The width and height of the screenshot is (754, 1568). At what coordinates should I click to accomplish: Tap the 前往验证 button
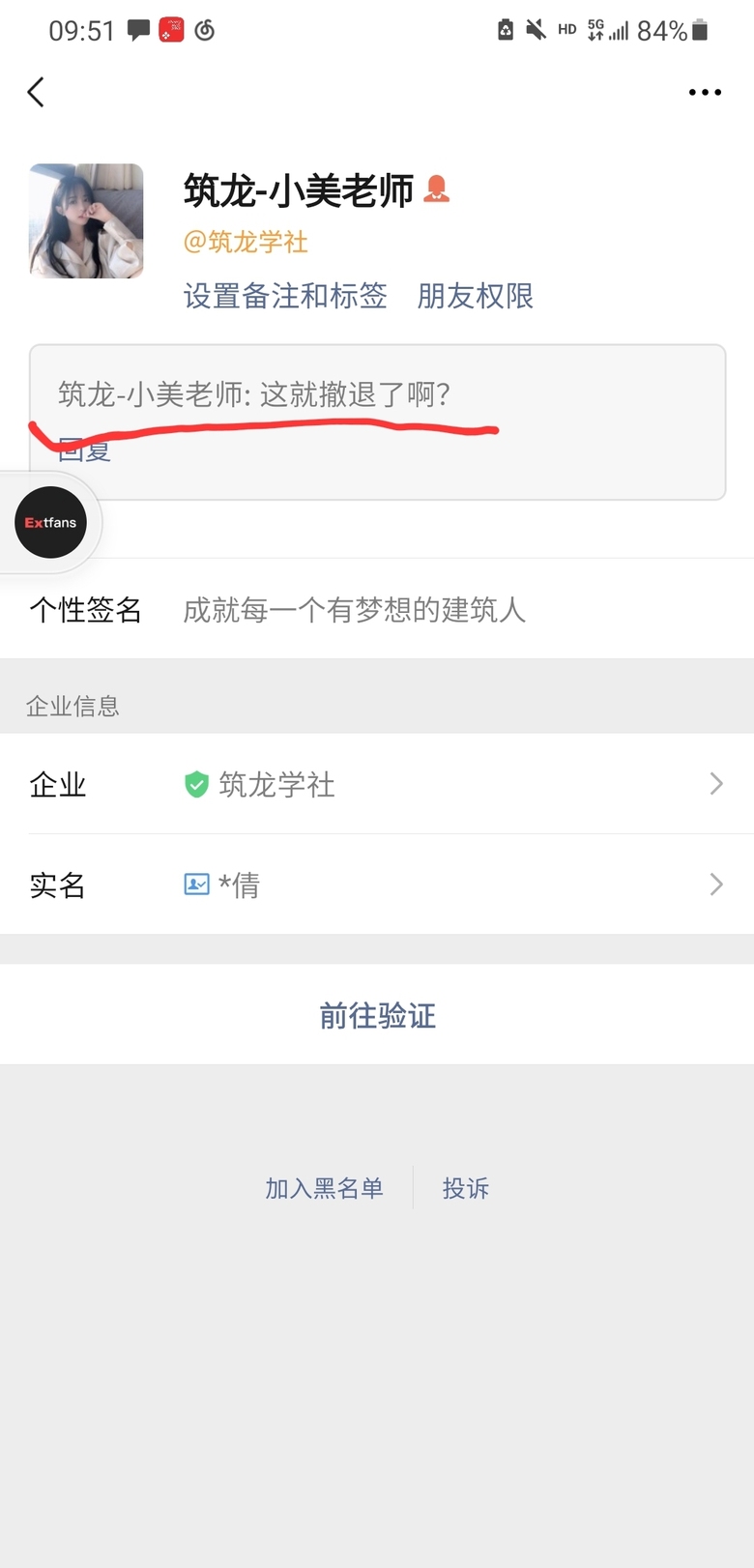[x=377, y=1015]
